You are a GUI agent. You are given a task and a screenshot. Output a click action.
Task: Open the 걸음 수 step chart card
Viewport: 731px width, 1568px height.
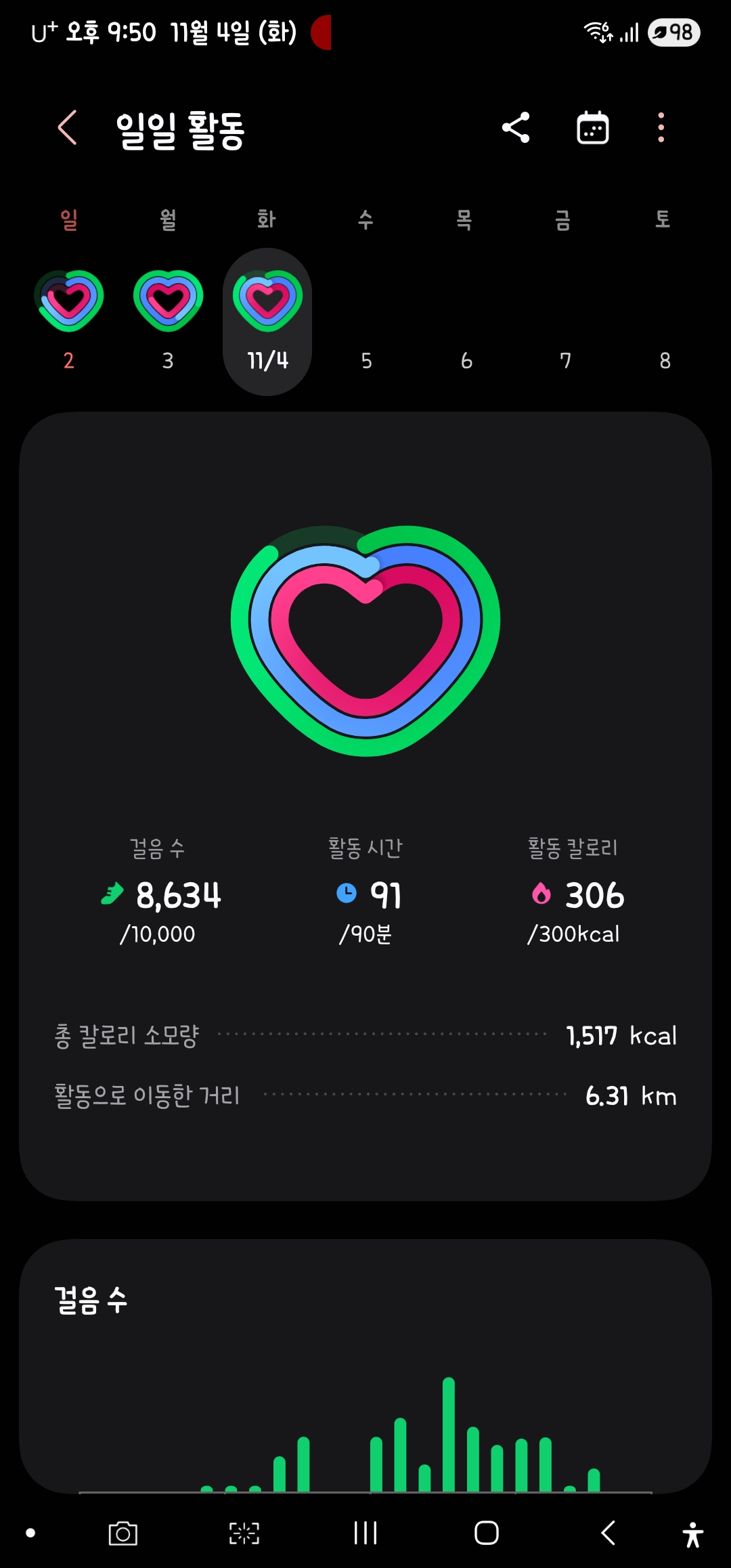[x=365, y=1366]
